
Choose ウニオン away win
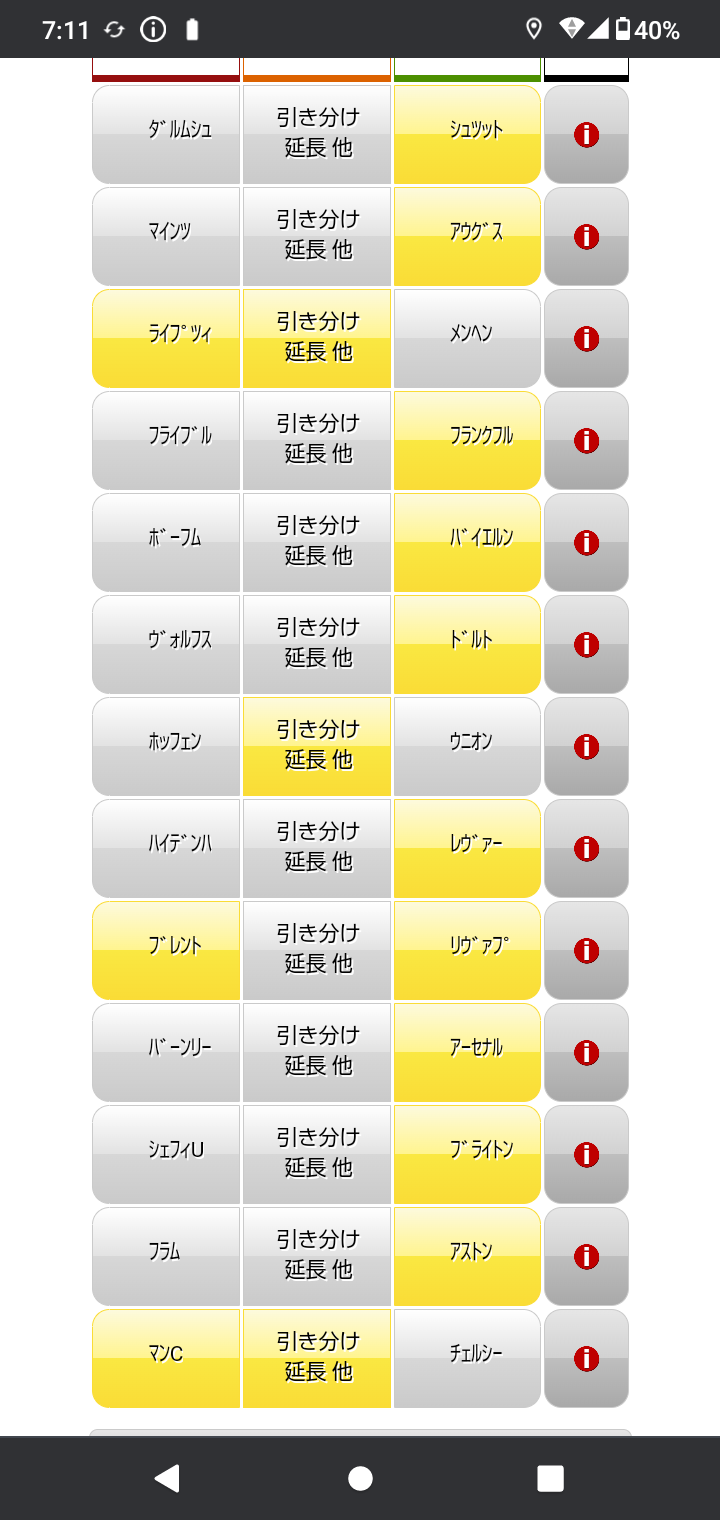(467, 746)
